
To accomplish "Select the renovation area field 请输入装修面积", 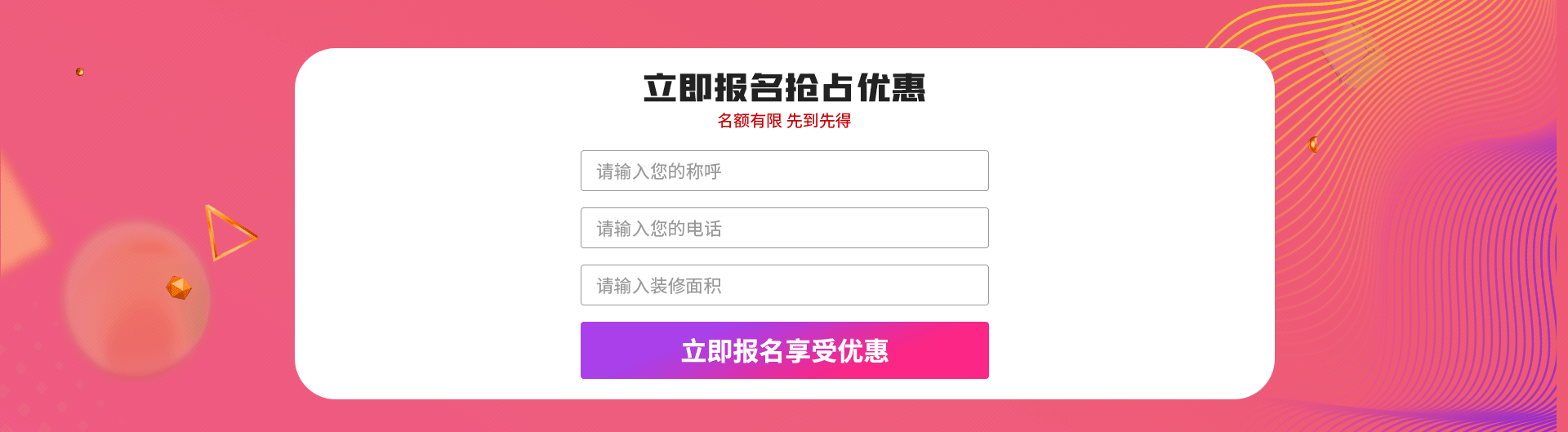I will pos(784,285).
